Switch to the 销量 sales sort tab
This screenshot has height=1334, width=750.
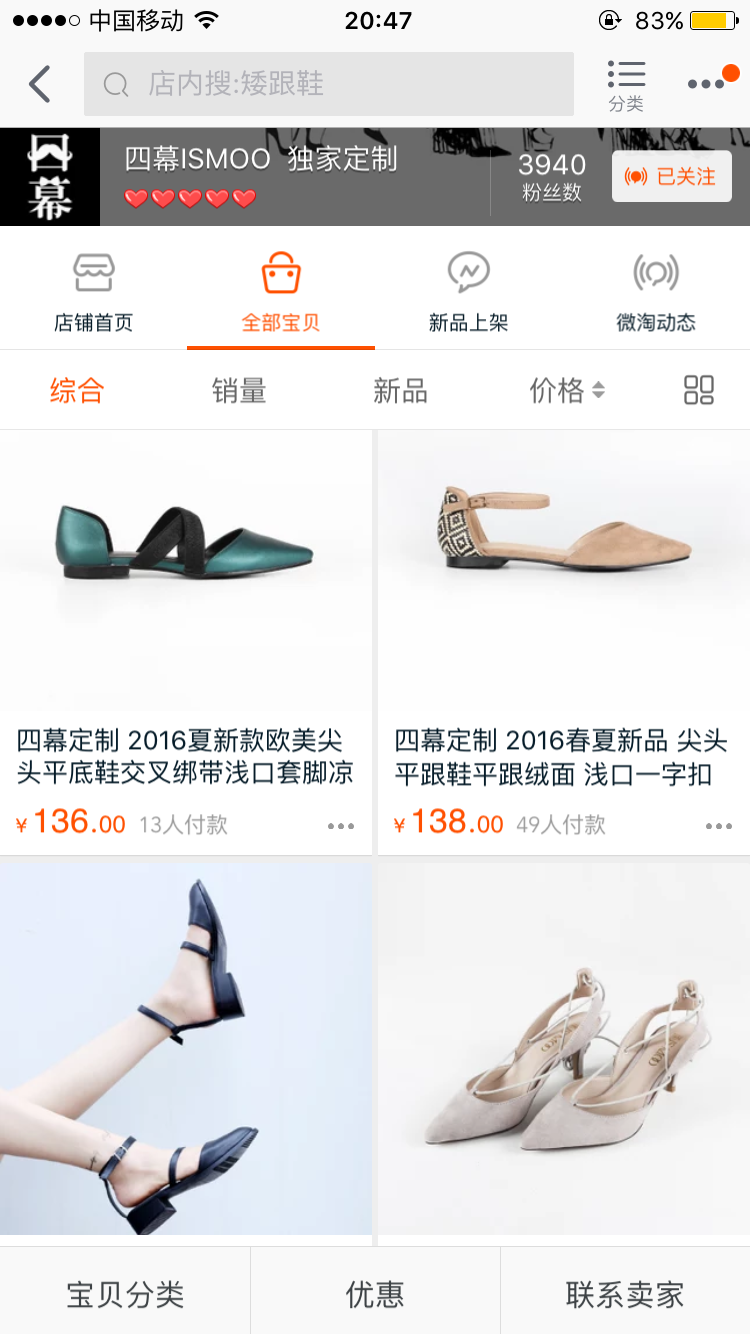coord(238,390)
